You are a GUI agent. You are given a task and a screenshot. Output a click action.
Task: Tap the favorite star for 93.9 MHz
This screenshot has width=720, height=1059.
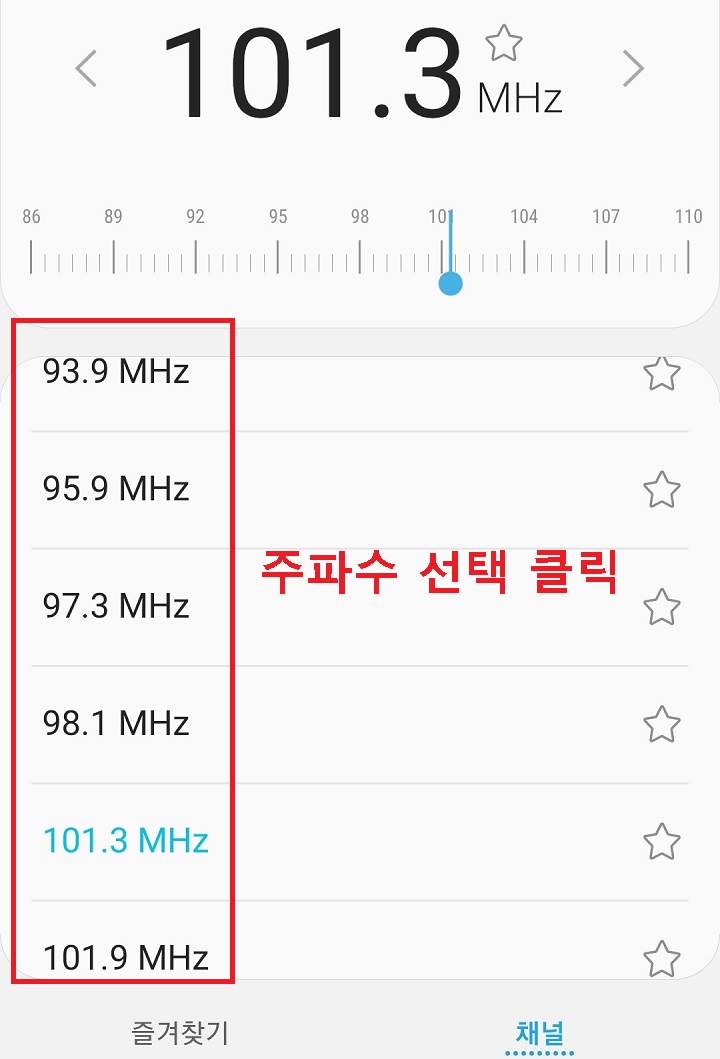[661, 372]
